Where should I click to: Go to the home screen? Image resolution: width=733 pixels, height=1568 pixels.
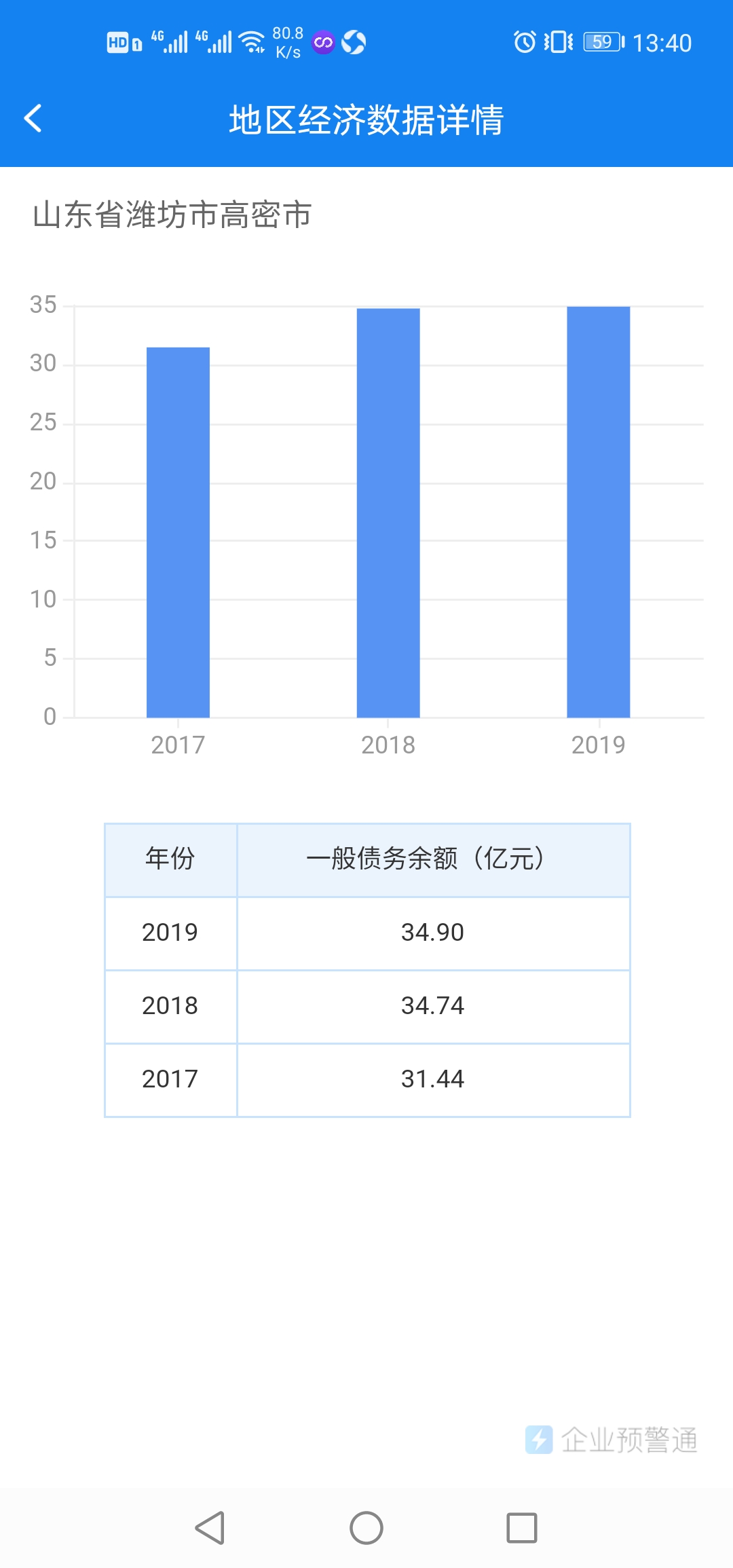coord(366,1528)
